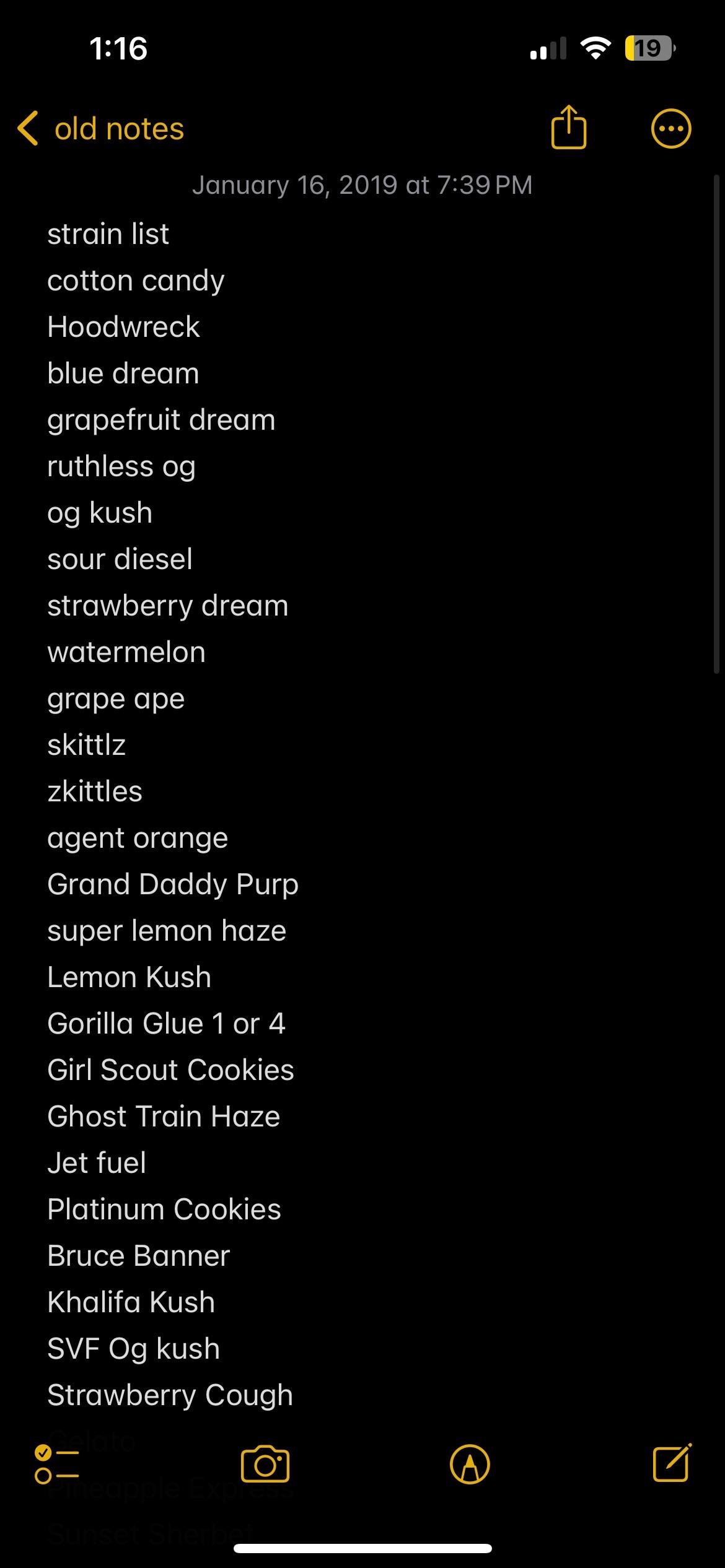Compose a new note
The image size is (725, 1568).
coord(672,1463)
